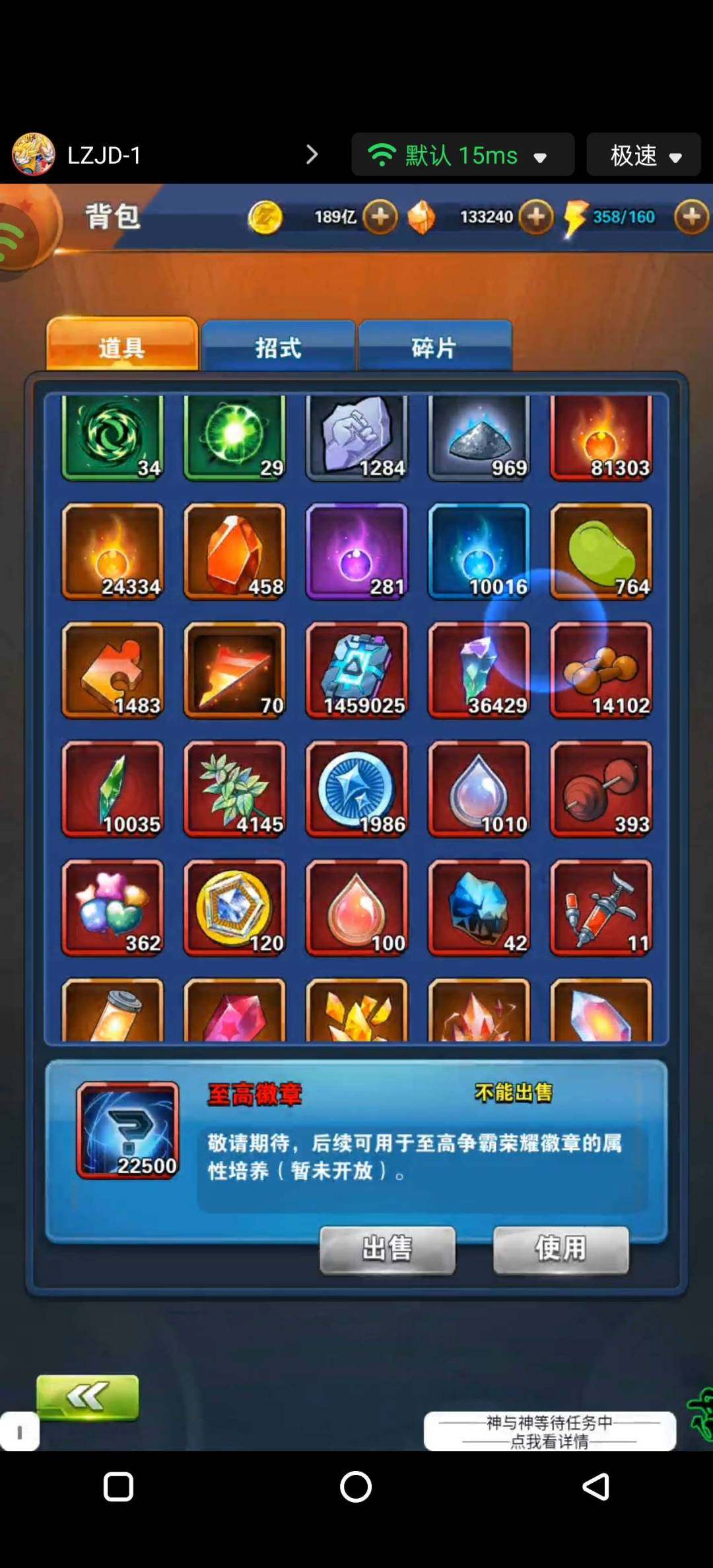713x1568 pixels.
Task: Expand the LZJD-1 arrow chevron
Action: pyautogui.click(x=312, y=155)
